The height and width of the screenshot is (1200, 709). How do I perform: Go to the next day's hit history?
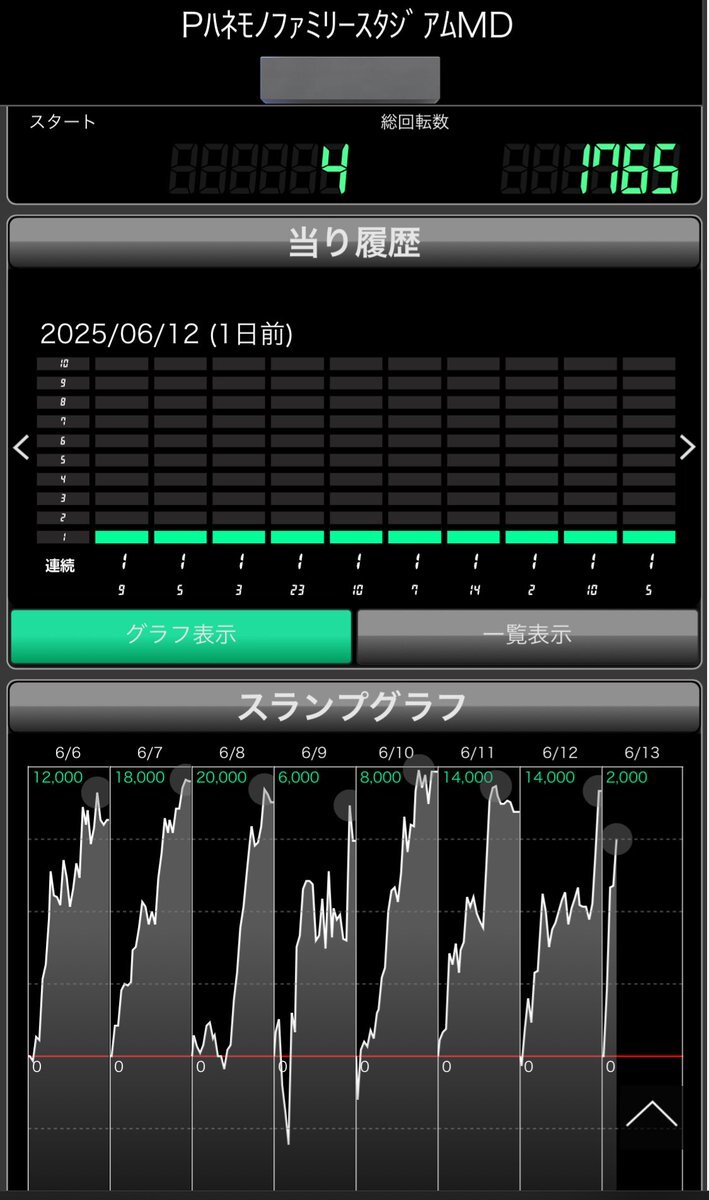click(x=687, y=447)
